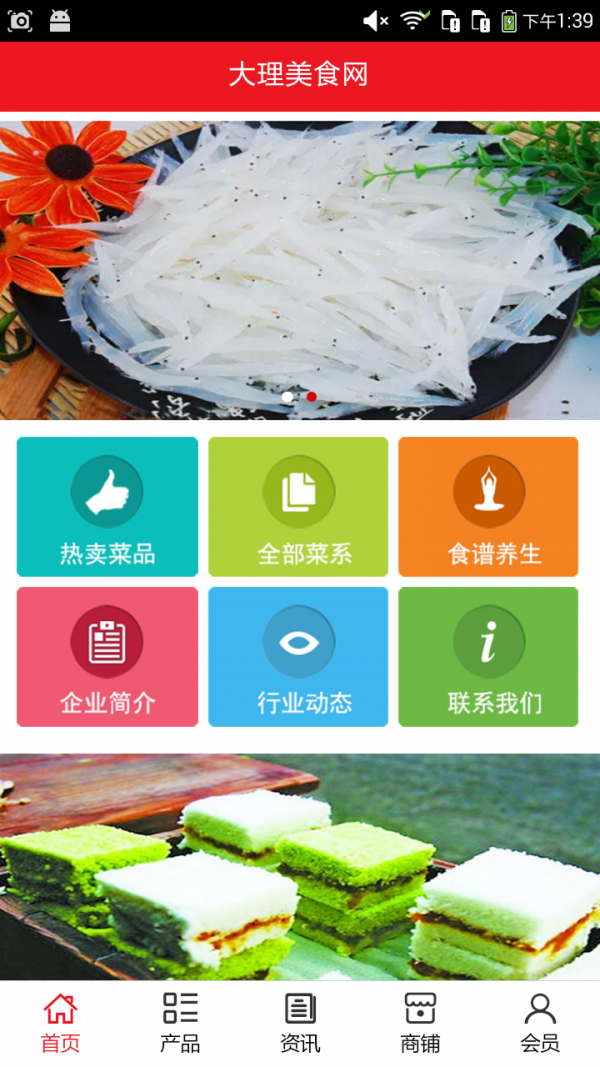Switch to the 资讯 tab

(300, 1023)
